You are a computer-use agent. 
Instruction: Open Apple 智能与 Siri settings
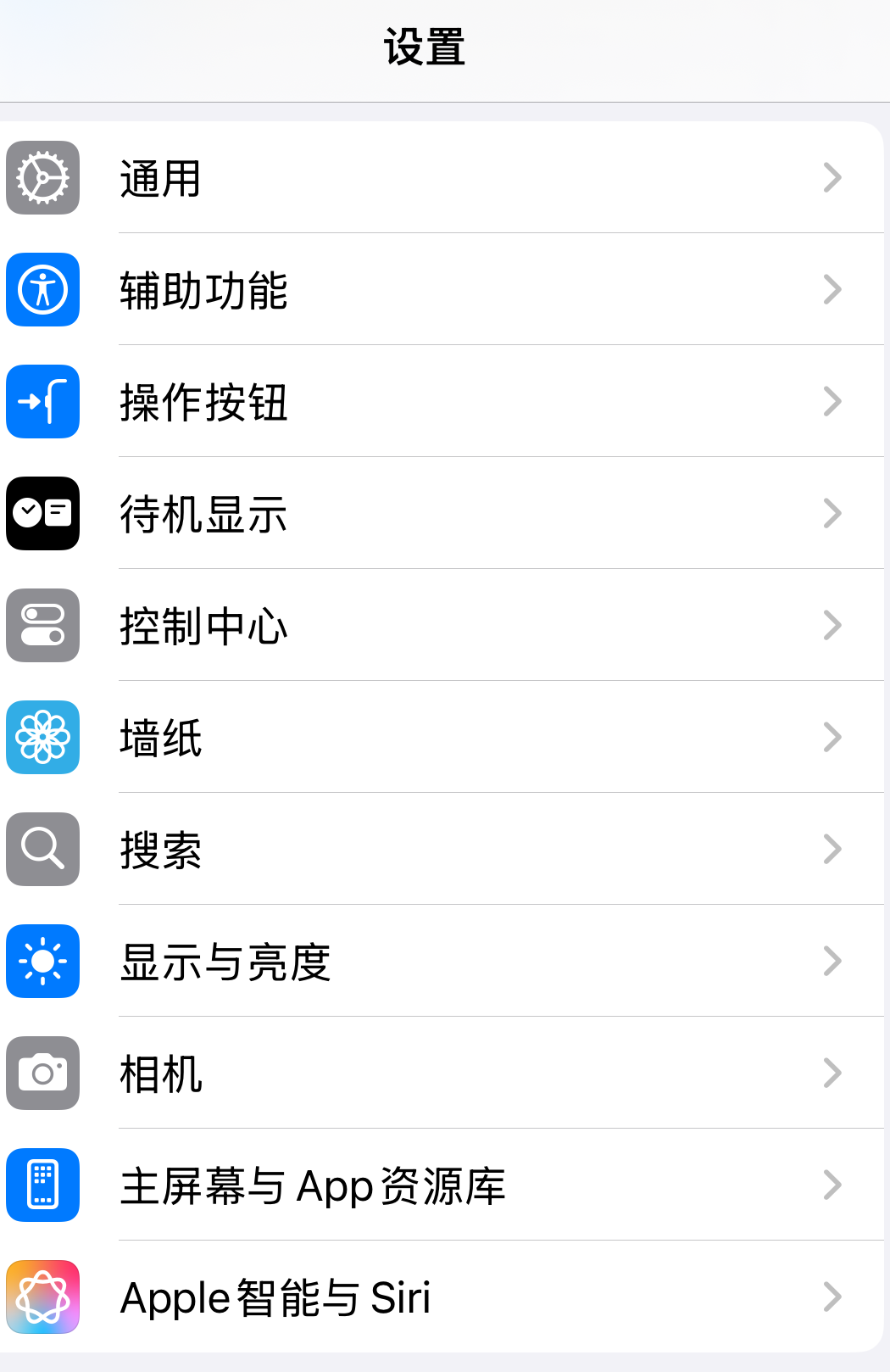441,1297
